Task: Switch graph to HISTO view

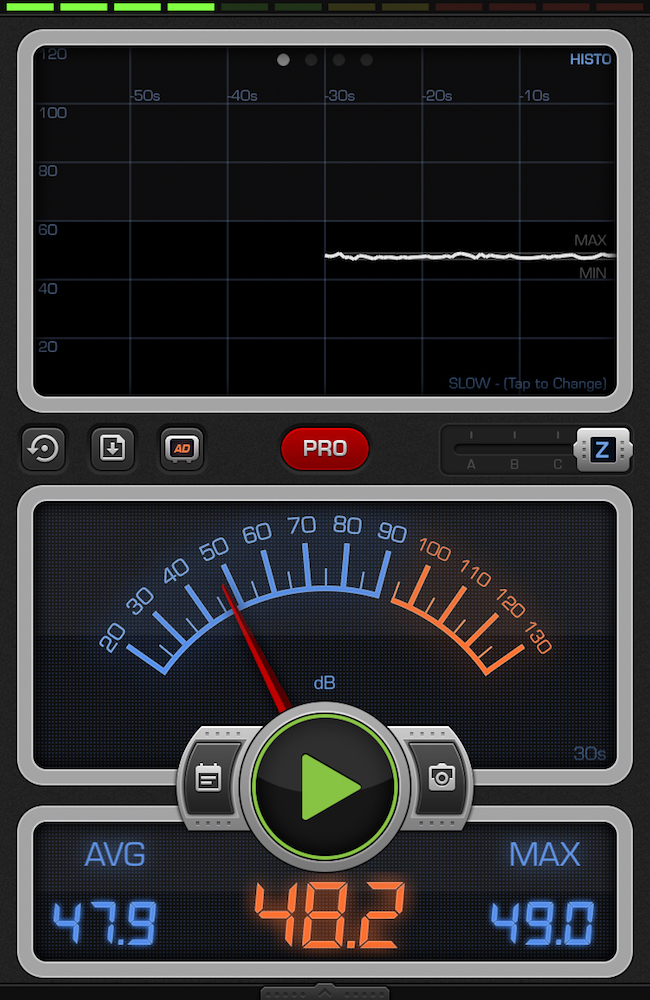Action: click(590, 59)
